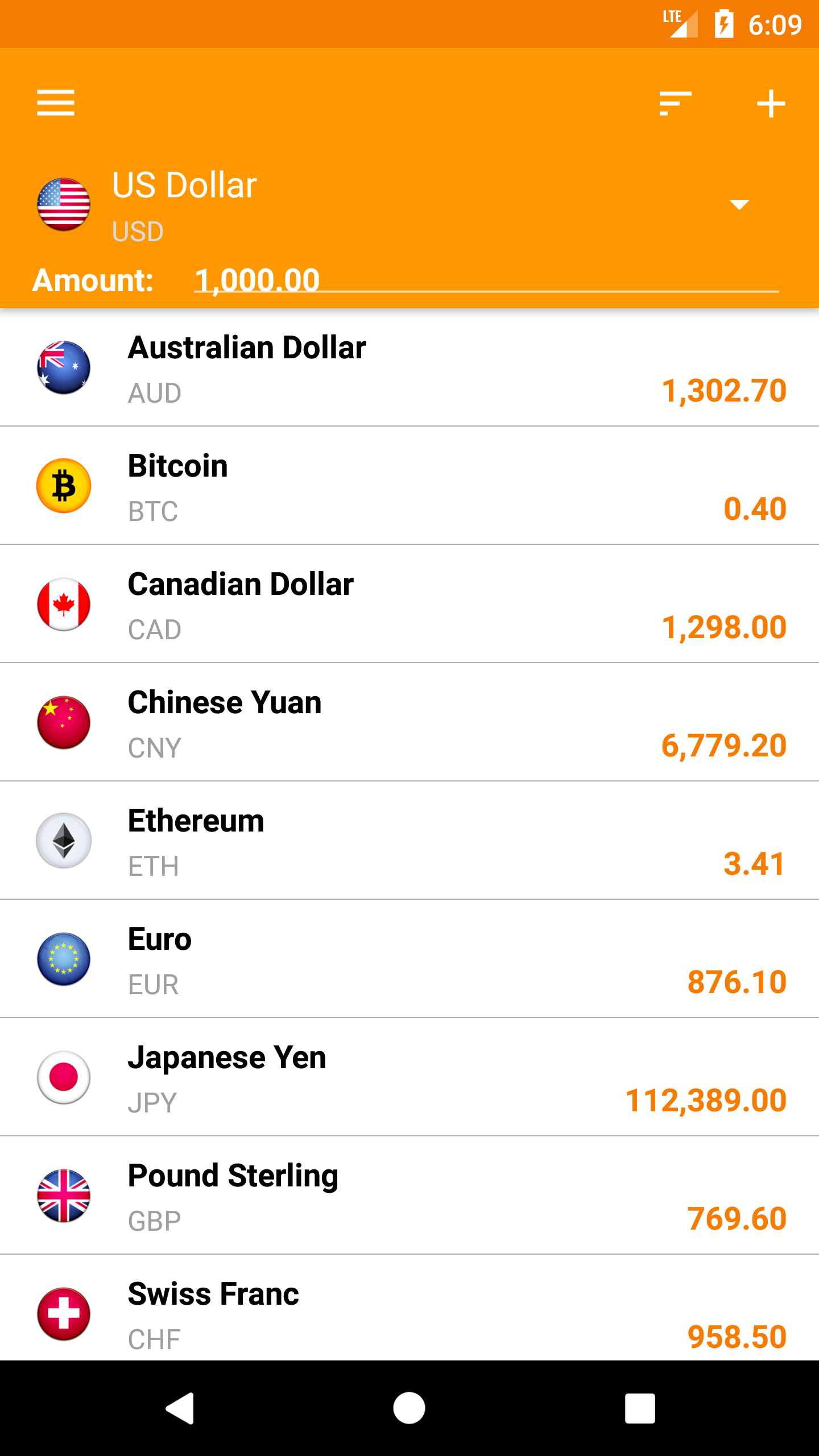Add a new currency with plus icon
Image resolution: width=819 pixels, height=1456 pixels.
(771, 104)
